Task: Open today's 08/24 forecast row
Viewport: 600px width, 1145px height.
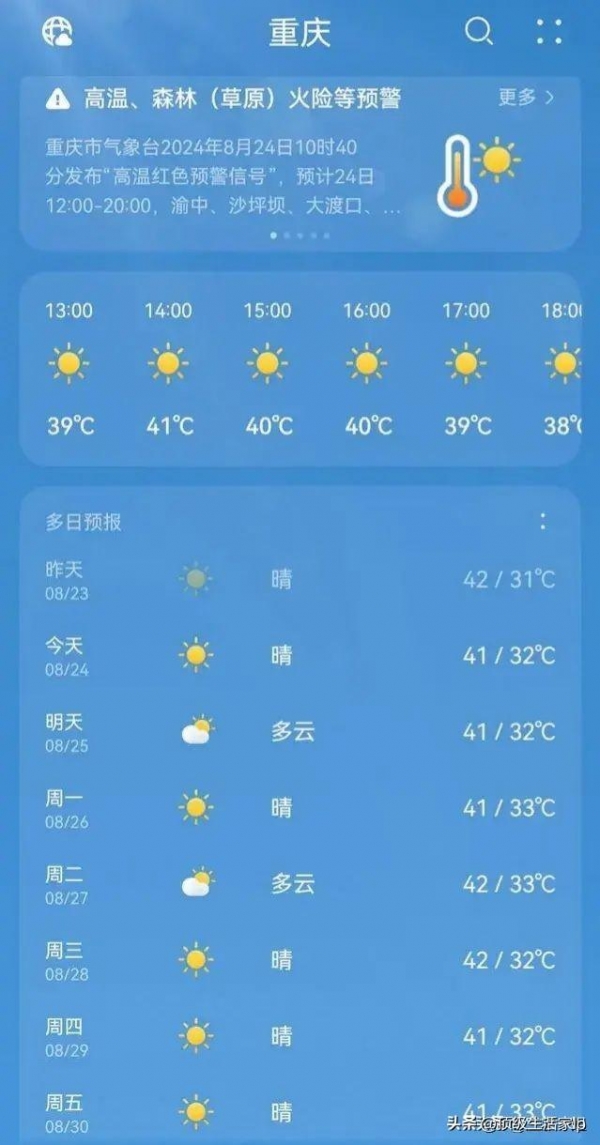Action: [300, 656]
